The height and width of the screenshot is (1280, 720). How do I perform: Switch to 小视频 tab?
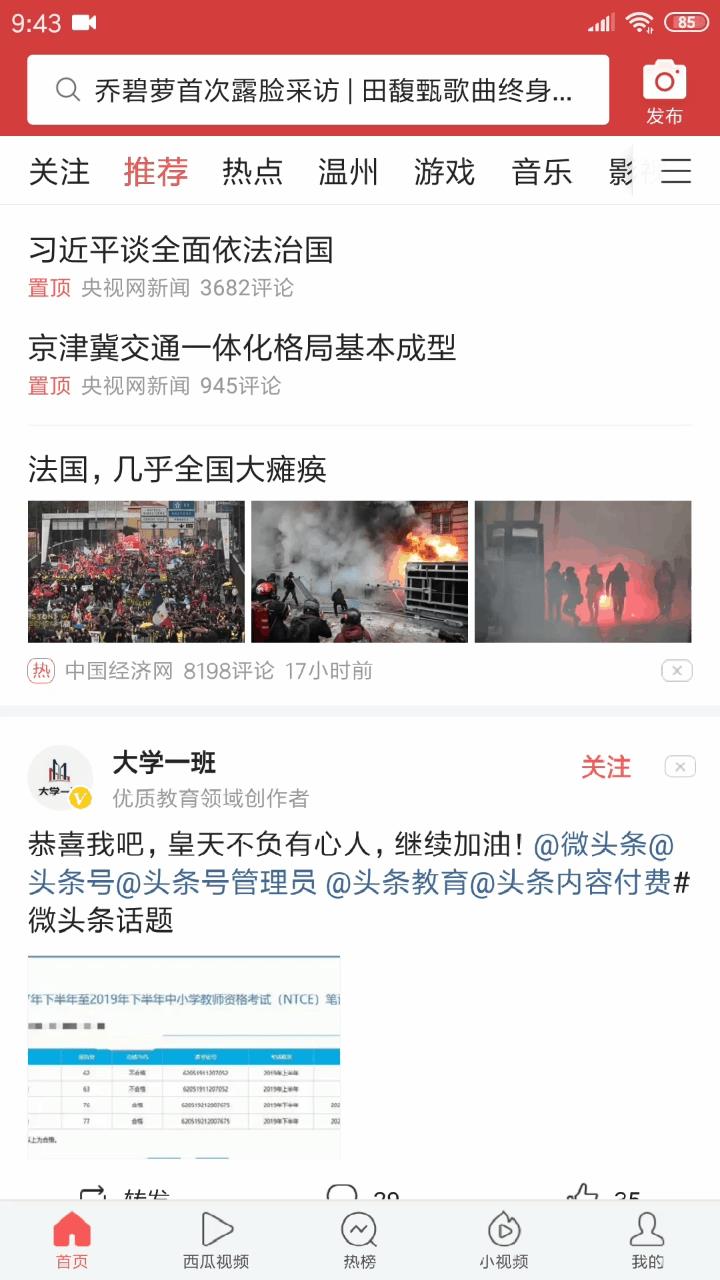coord(503,1240)
